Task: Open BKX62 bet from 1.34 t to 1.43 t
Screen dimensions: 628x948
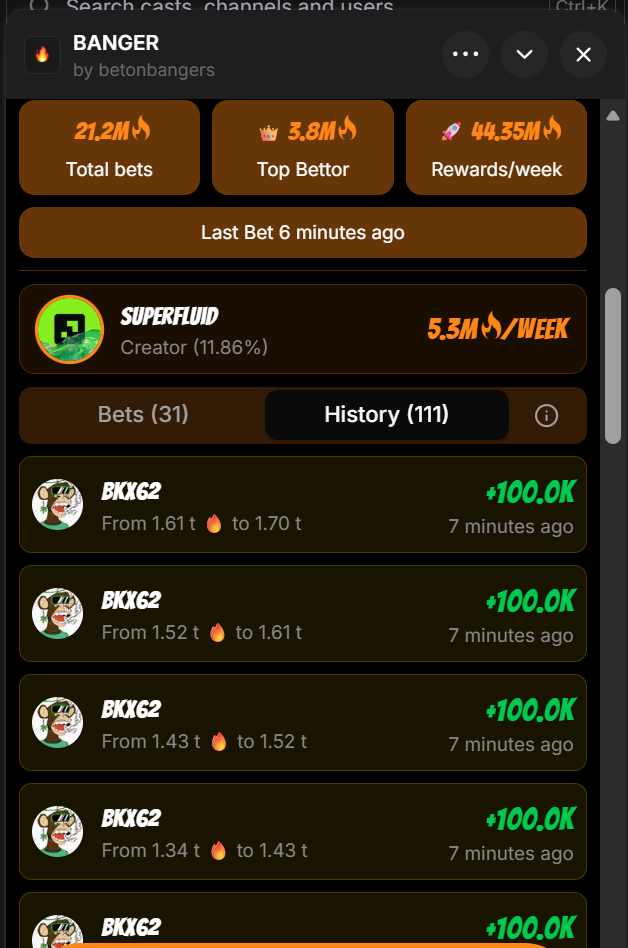Action: coord(302,832)
